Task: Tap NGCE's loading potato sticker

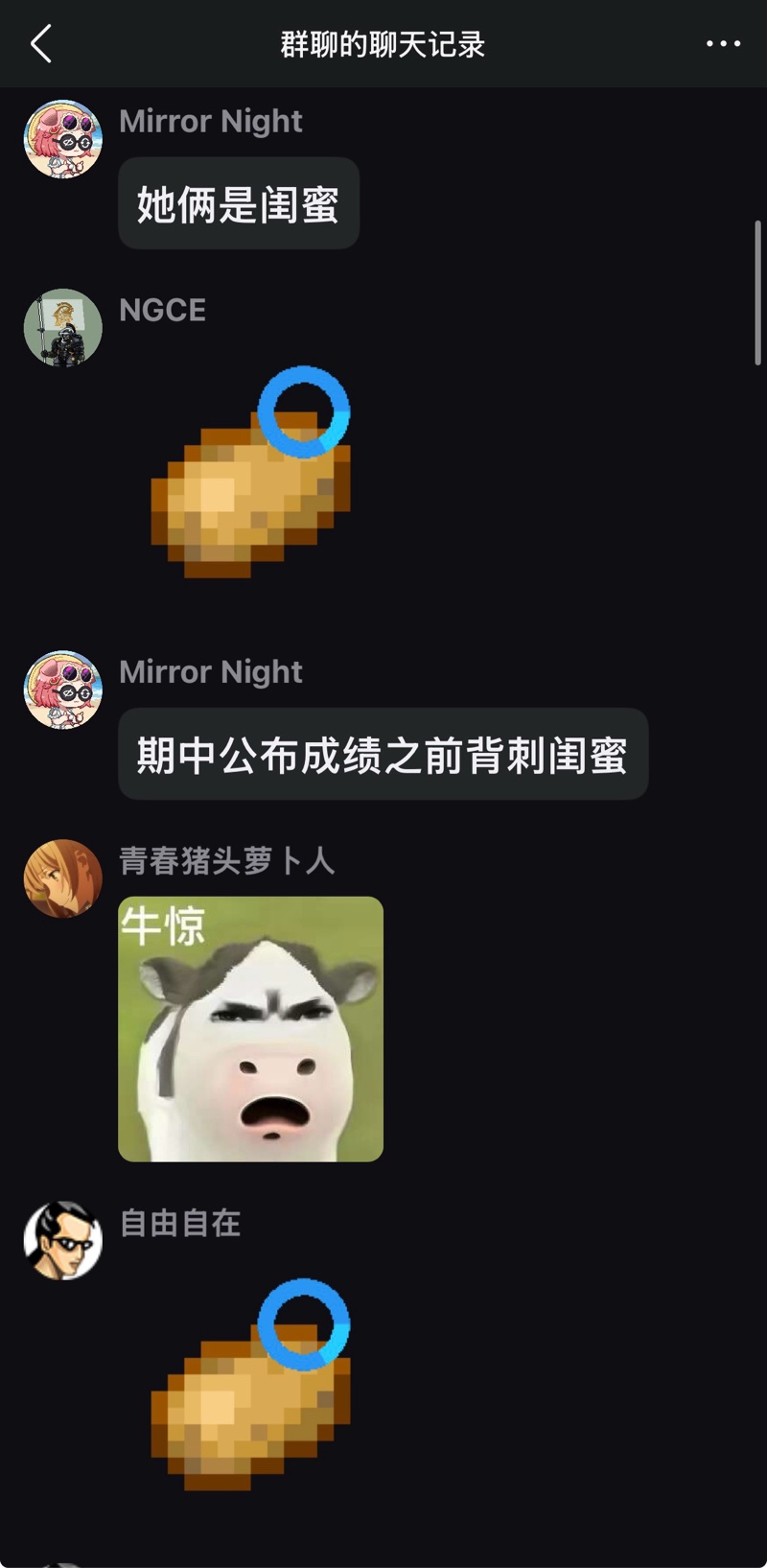Action: click(250, 472)
